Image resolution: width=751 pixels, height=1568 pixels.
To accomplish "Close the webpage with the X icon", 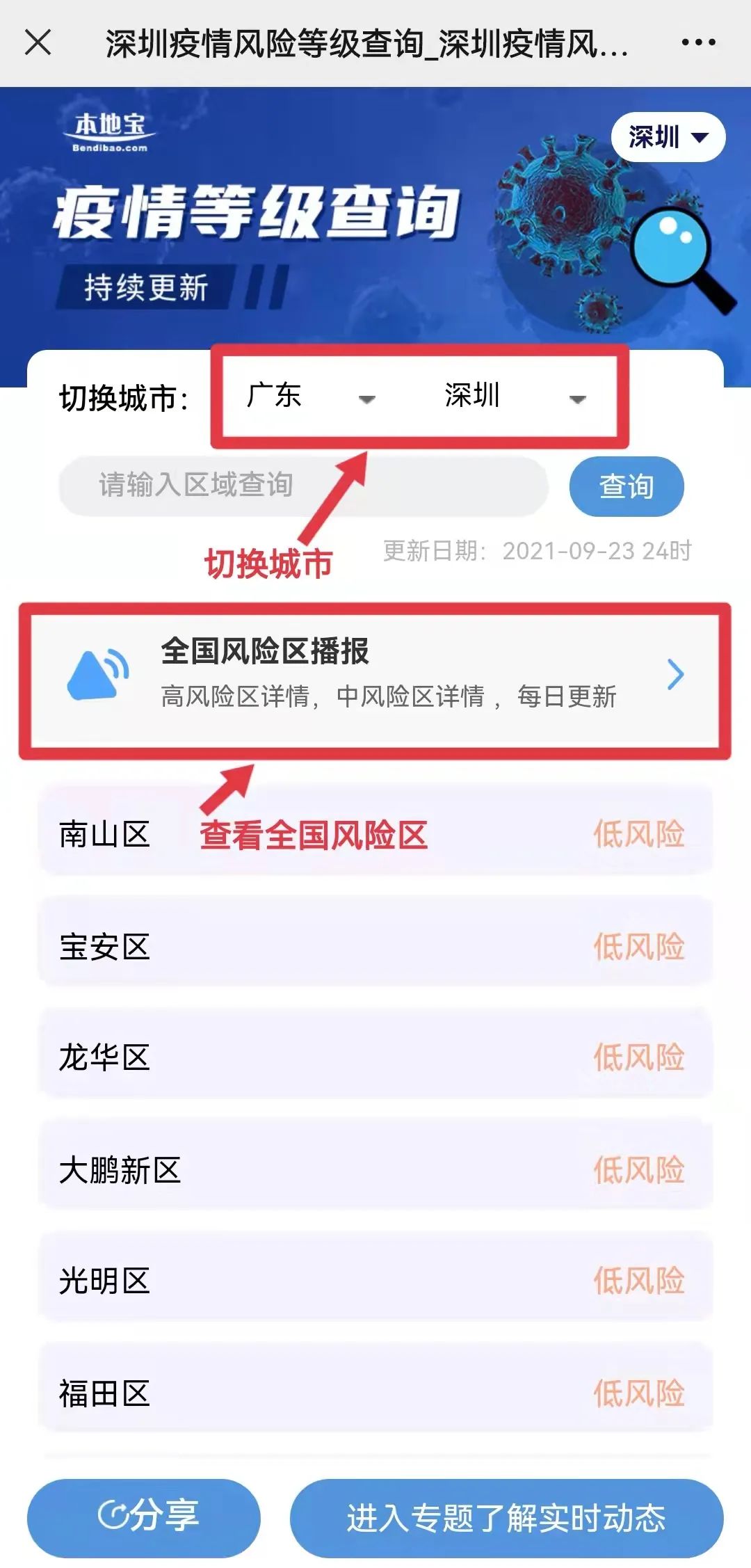I will 38,42.
